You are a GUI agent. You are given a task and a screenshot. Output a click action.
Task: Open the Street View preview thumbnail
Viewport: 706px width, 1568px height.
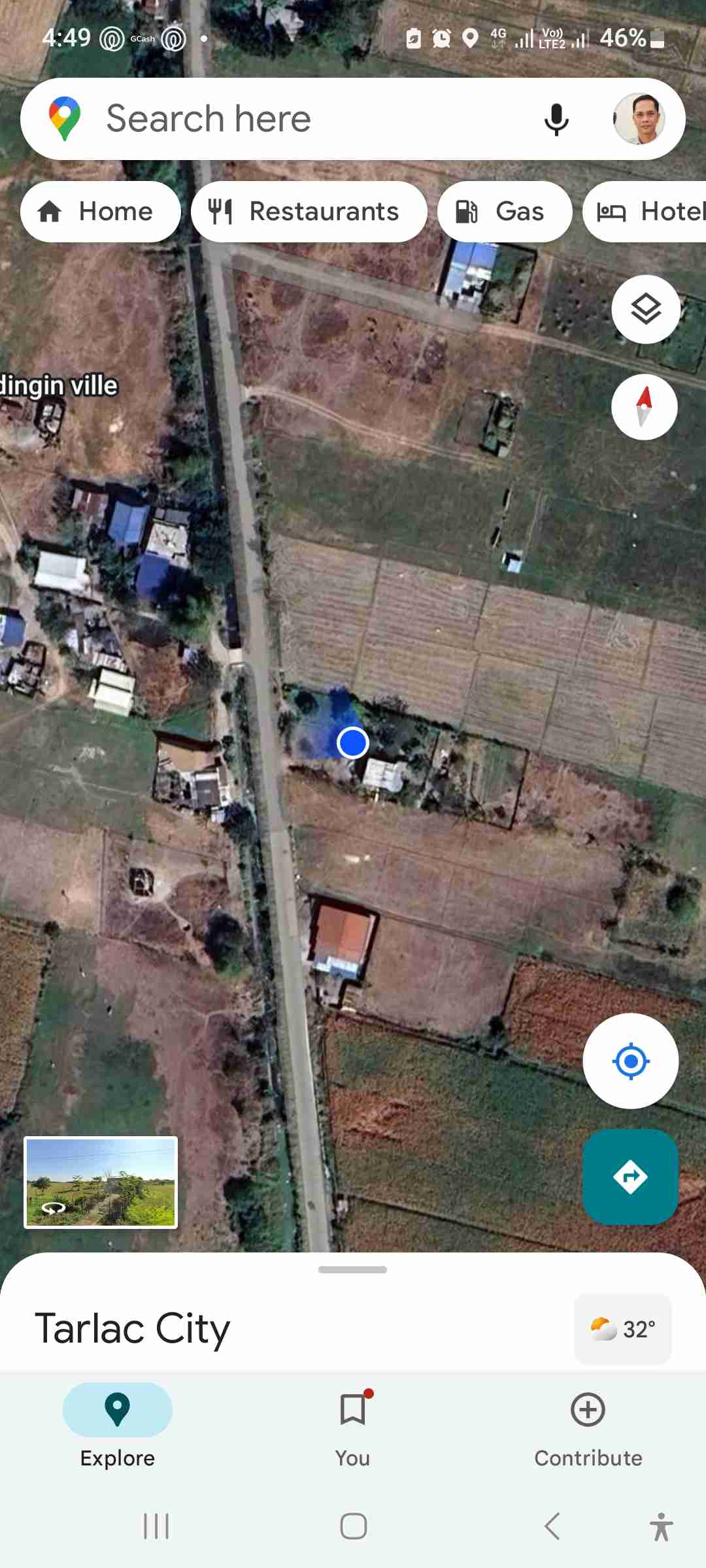coord(101,1182)
